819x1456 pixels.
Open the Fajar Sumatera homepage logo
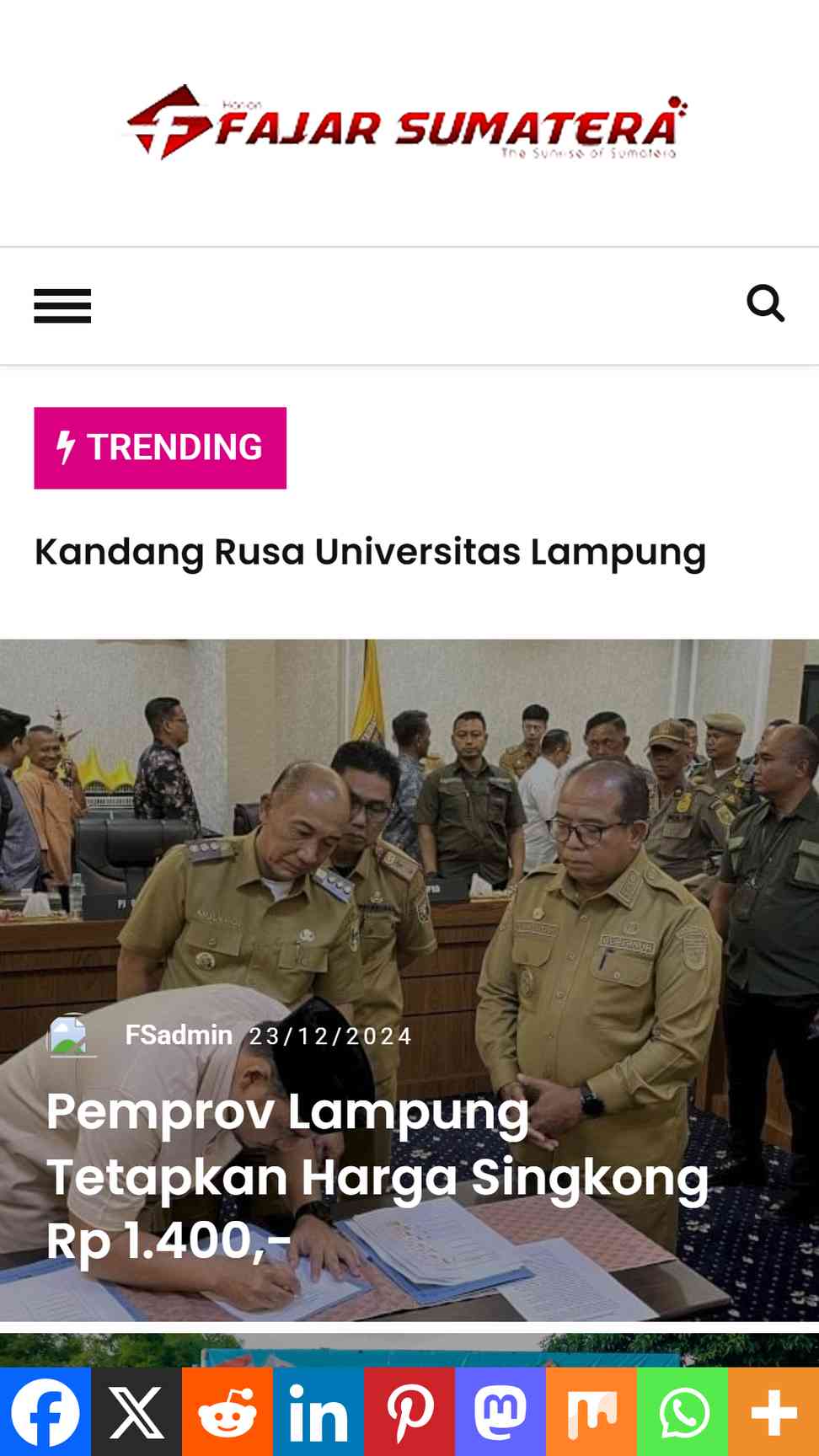[x=408, y=123]
